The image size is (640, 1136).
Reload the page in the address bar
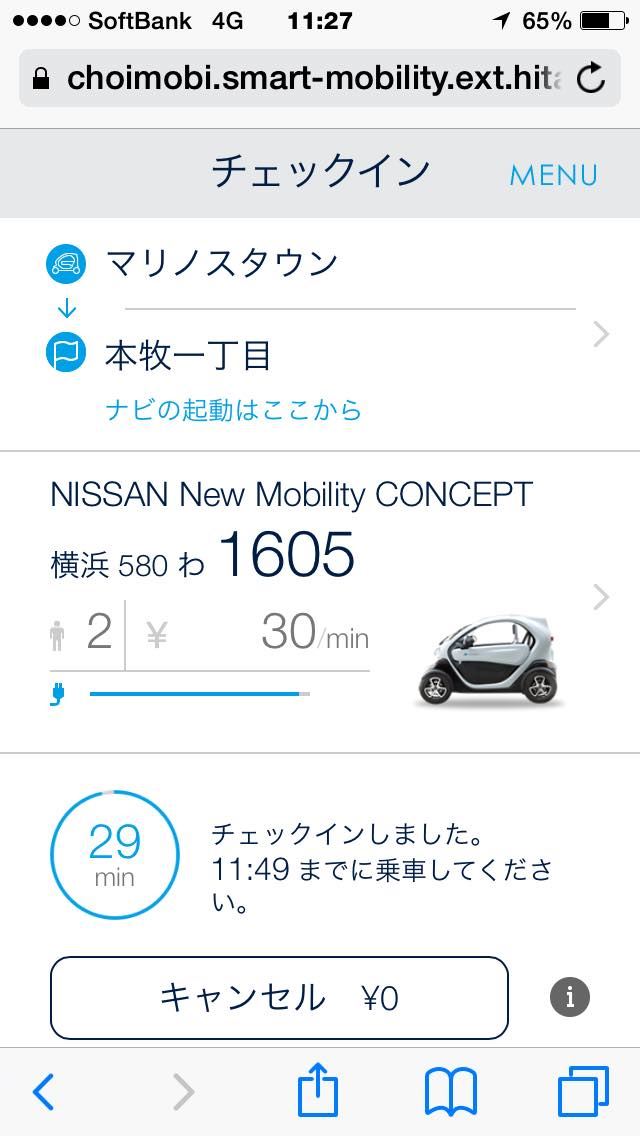pos(591,79)
